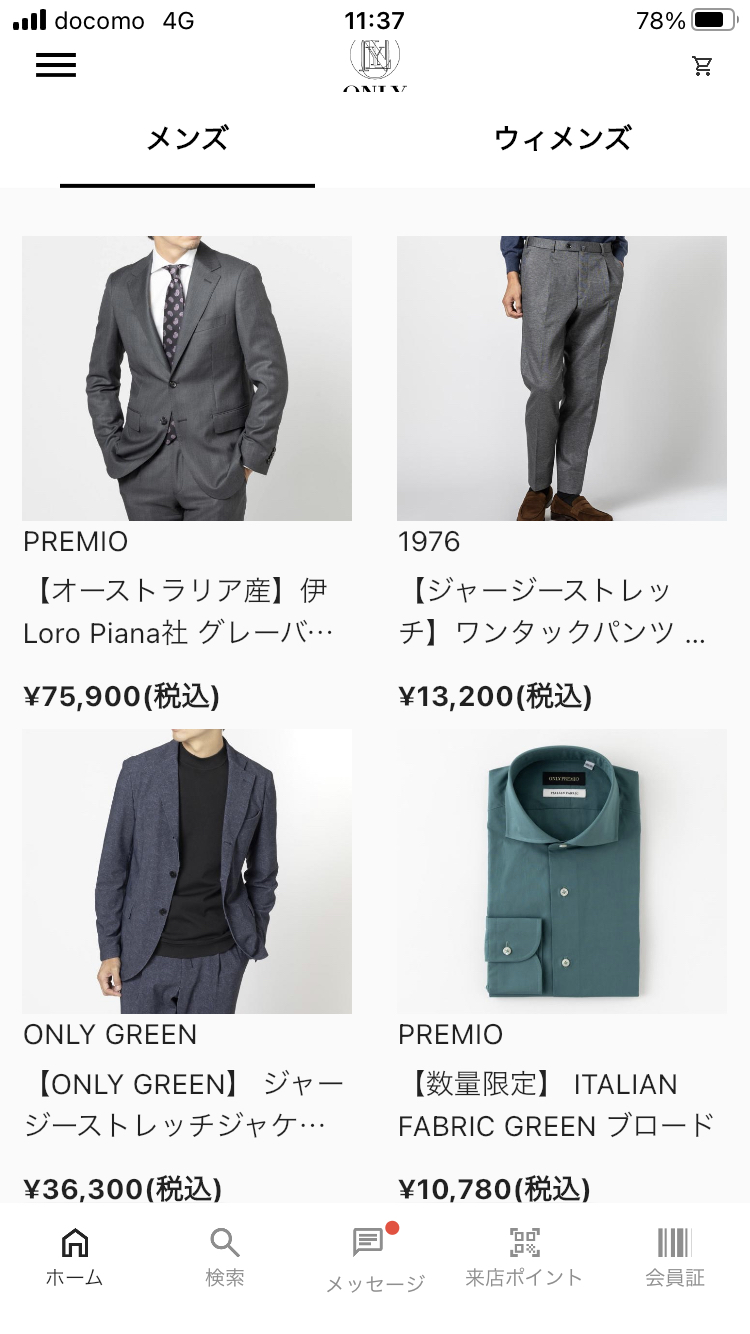View the ITALIAN FABRIC GREEN shirt
750x1334 pixels.
[x=562, y=872]
